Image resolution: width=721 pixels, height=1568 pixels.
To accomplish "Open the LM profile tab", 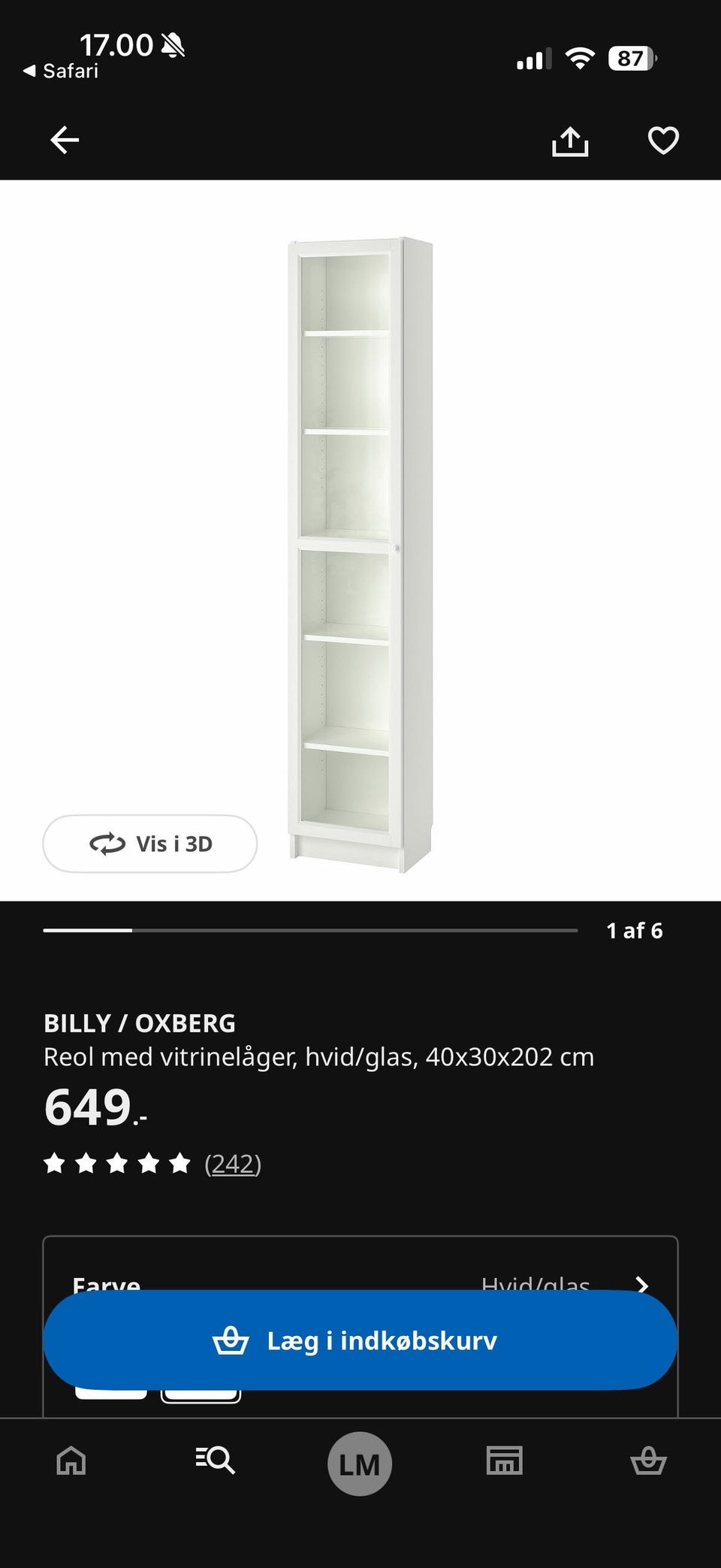I will pyautogui.click(x=359, y=1462).
